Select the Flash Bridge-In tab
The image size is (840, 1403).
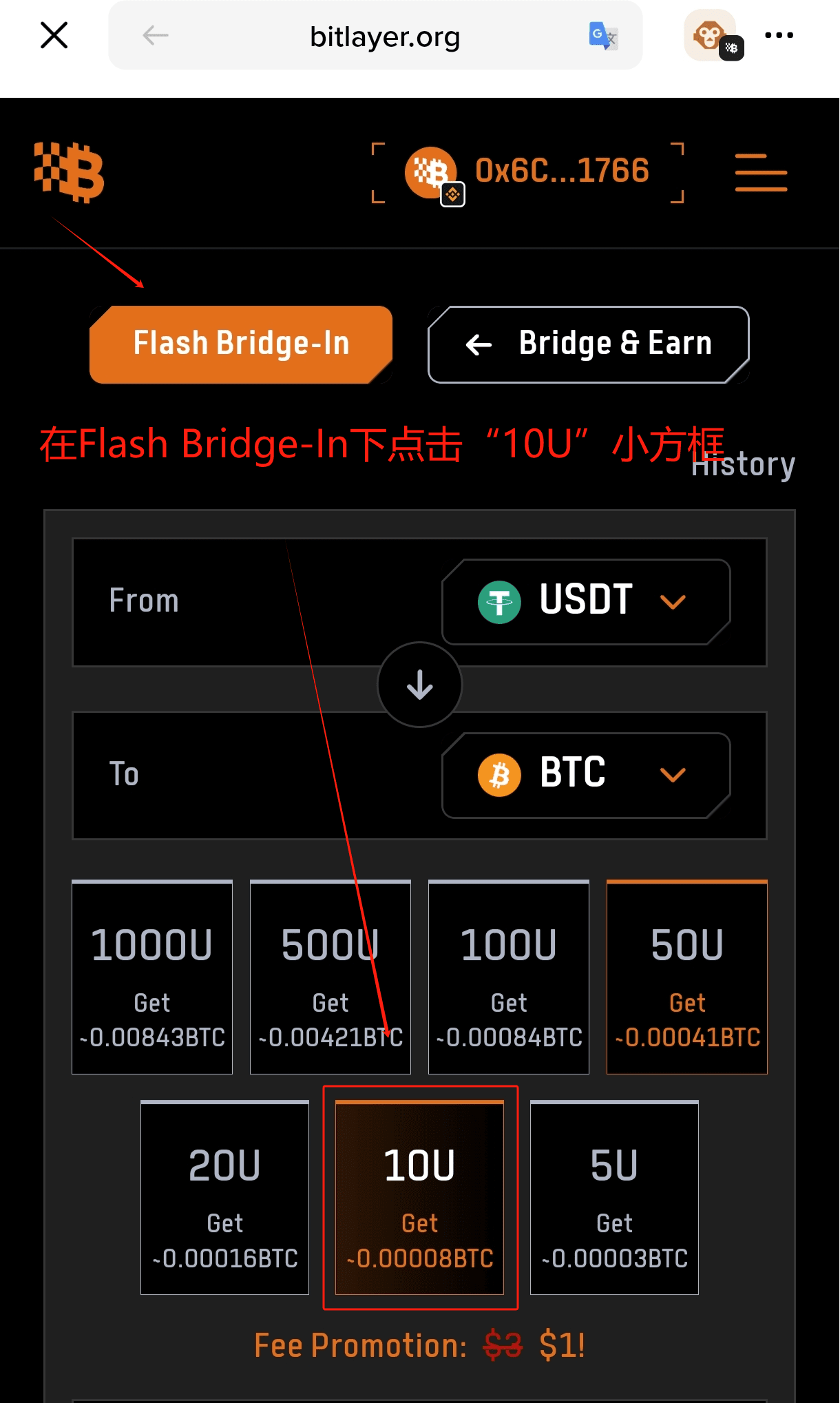tap(241, 344)
